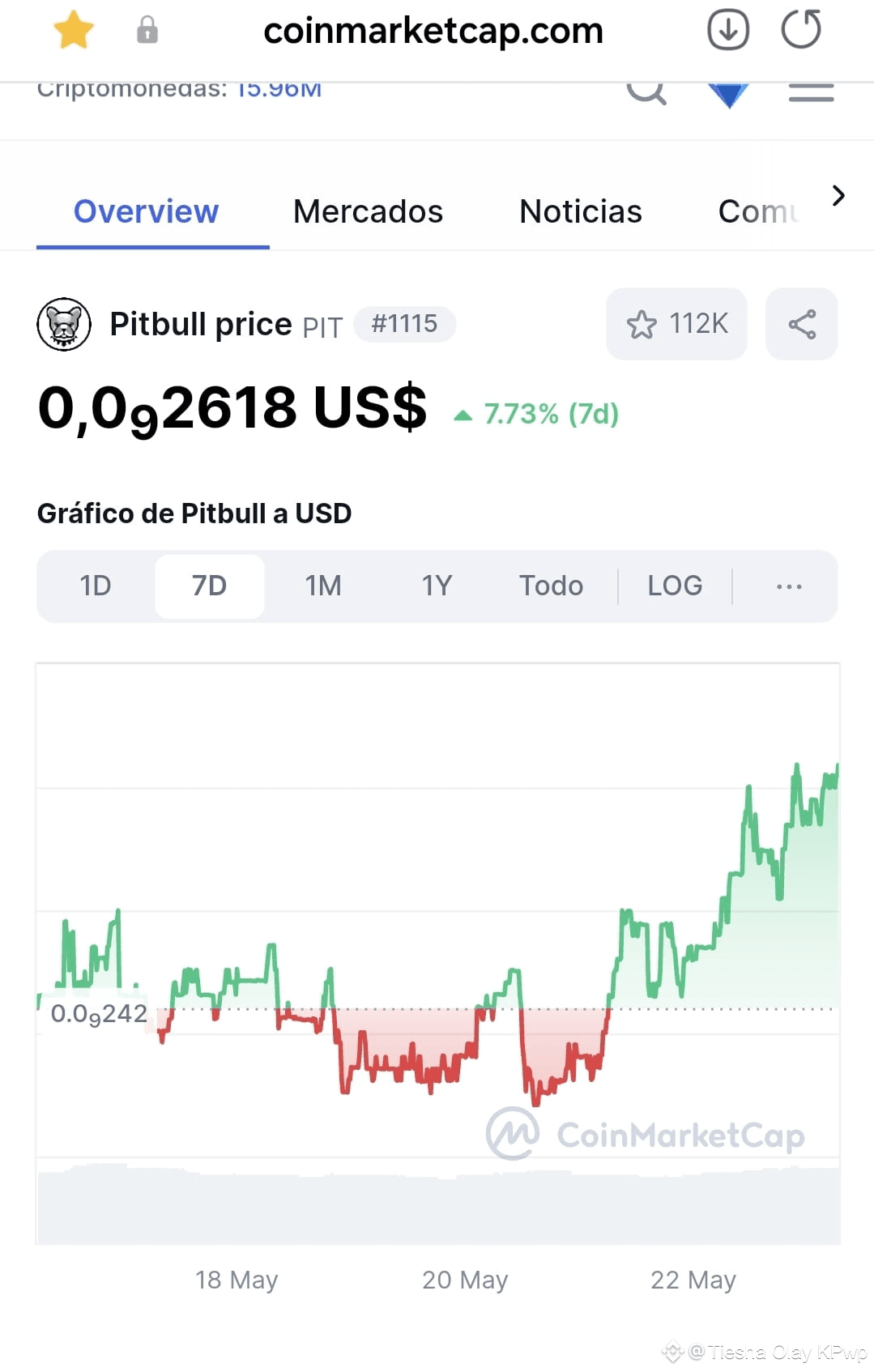Tap the coinmarketcap.com address bar
The height and width of the screenshot is (1372, 874).
[433, 30]
